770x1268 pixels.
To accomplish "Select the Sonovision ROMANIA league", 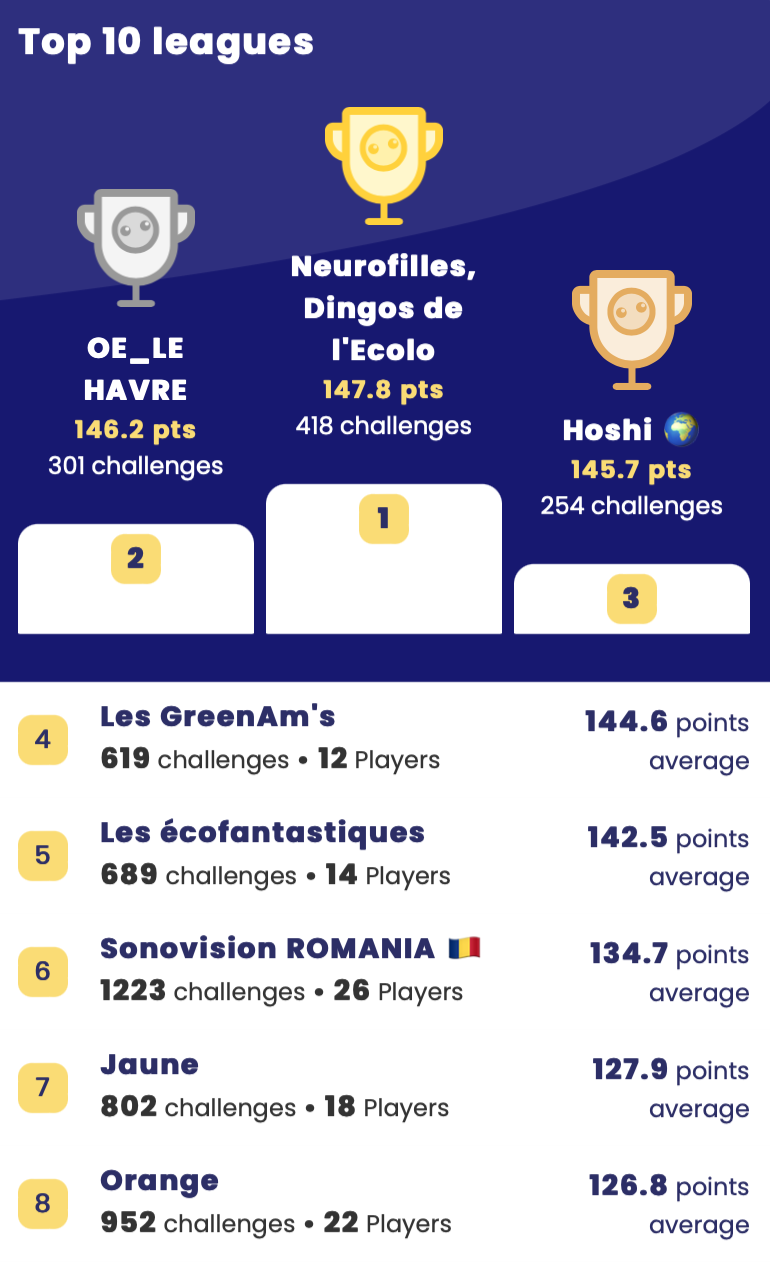I will tap(384, 971).
